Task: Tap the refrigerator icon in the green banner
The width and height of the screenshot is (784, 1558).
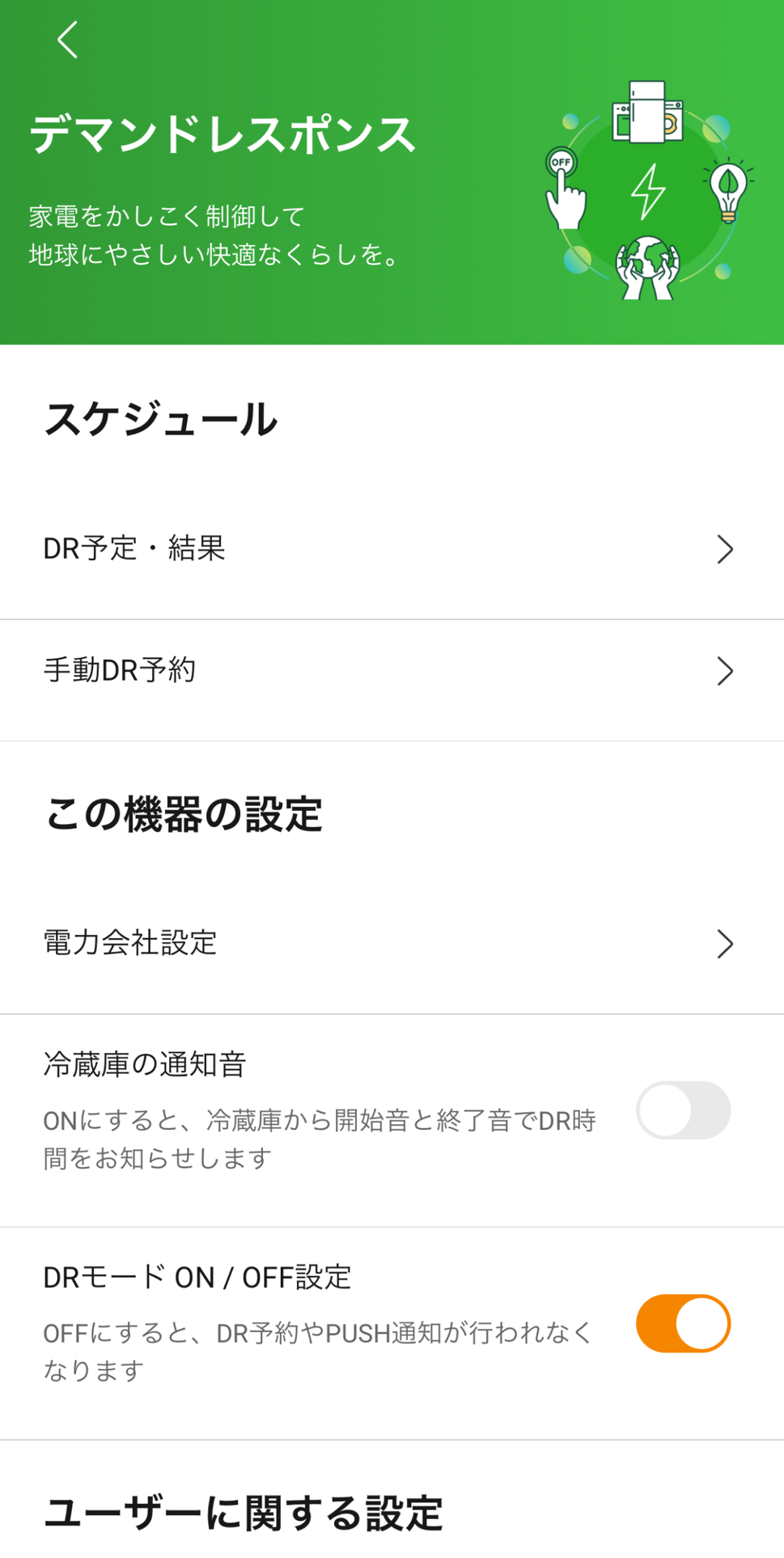Action: (x=646, y=112)
